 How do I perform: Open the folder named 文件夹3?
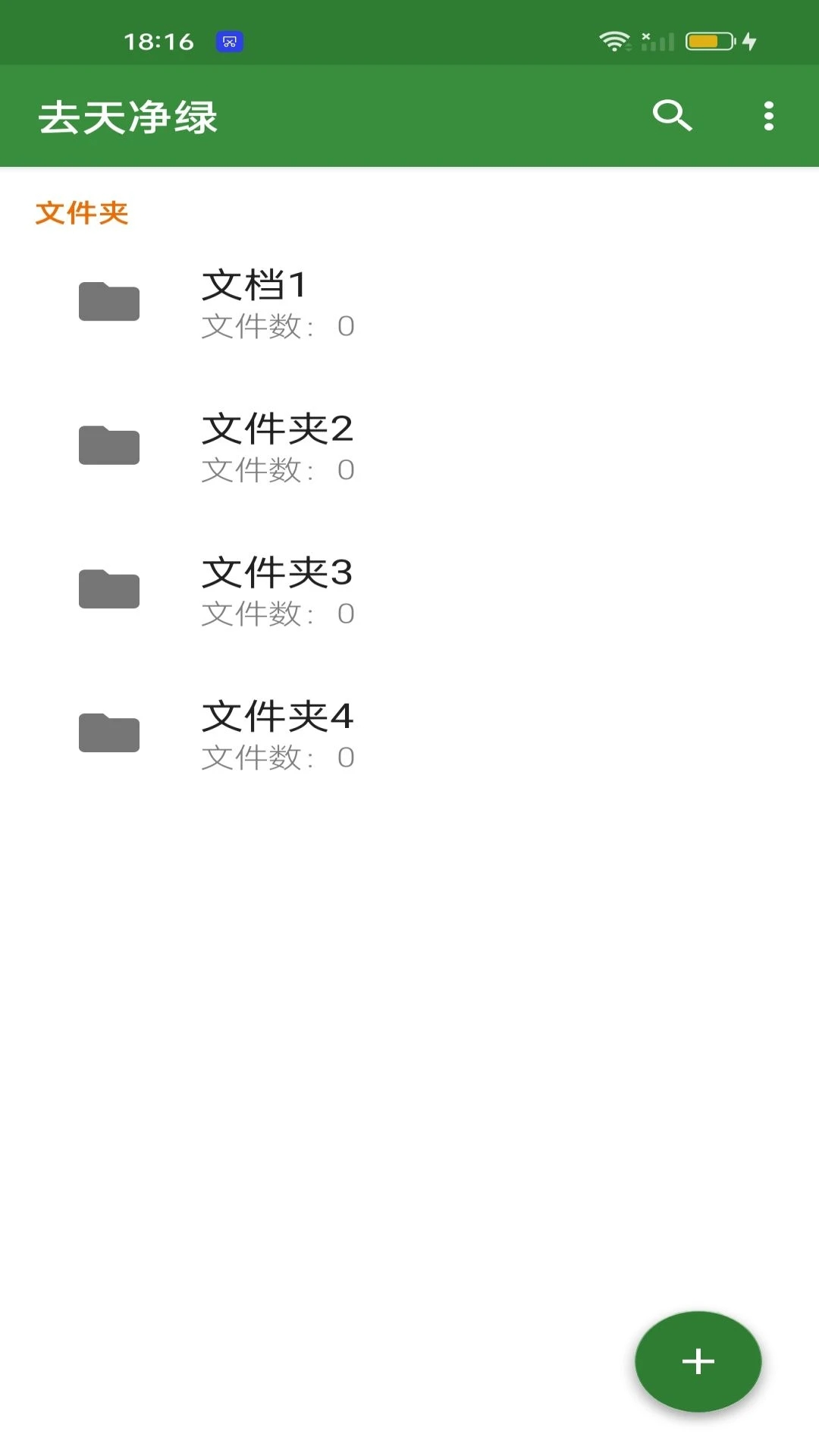click(x=278, y=574)
